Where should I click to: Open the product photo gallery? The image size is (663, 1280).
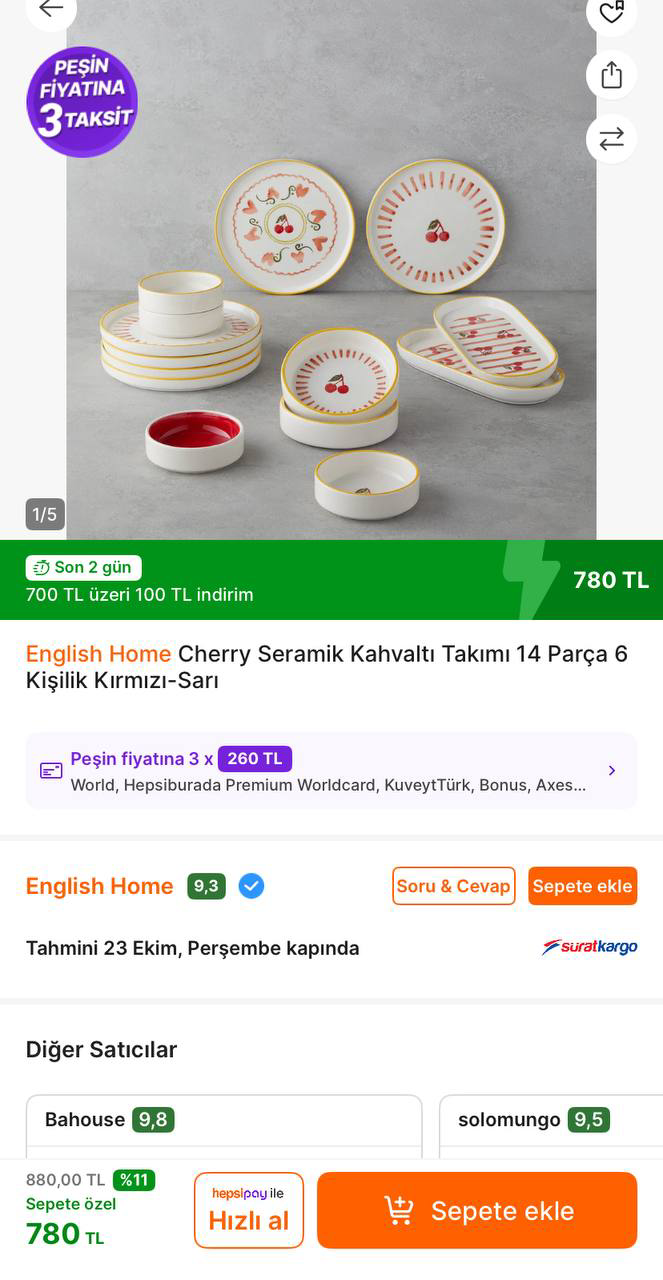tap(331, 300)
